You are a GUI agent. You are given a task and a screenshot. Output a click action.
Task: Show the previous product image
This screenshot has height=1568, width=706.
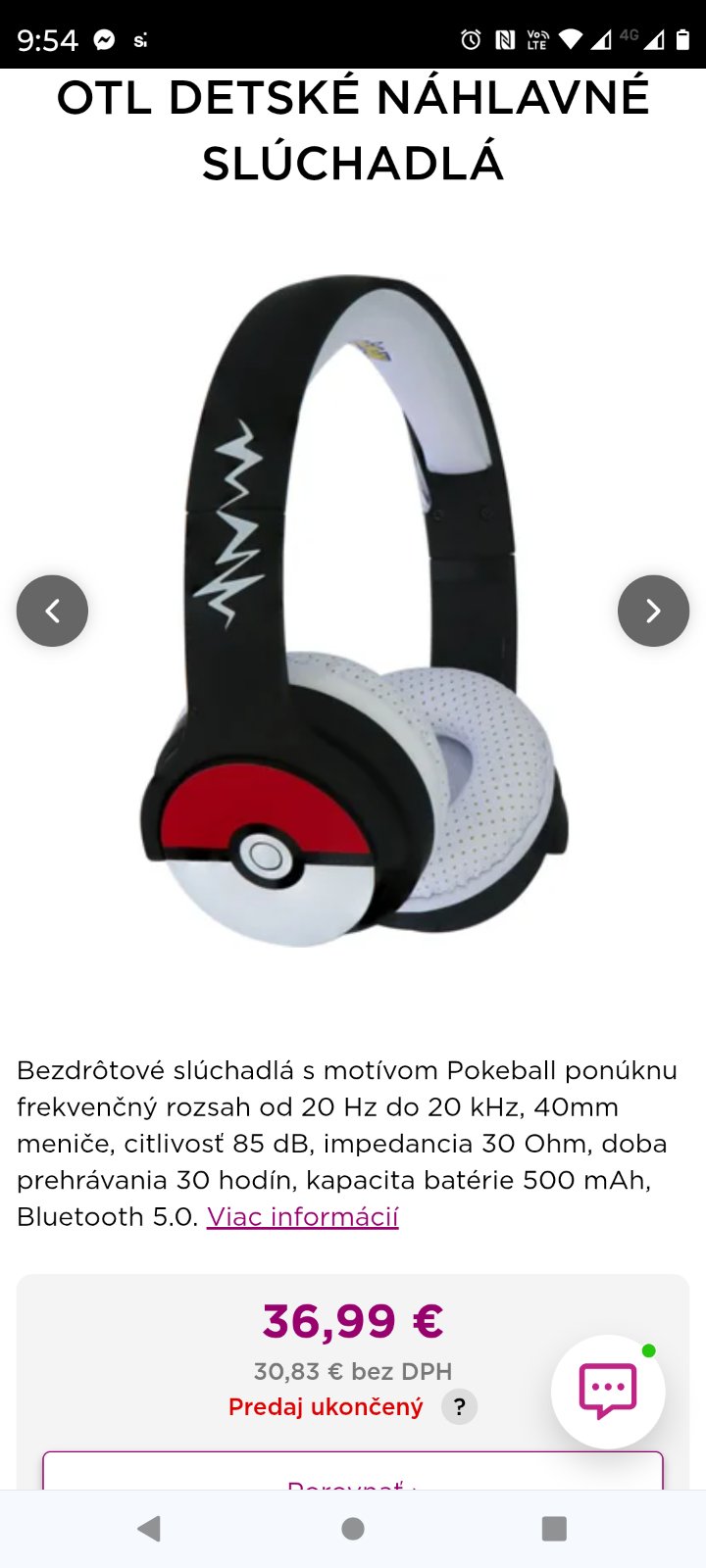[52, 611]
